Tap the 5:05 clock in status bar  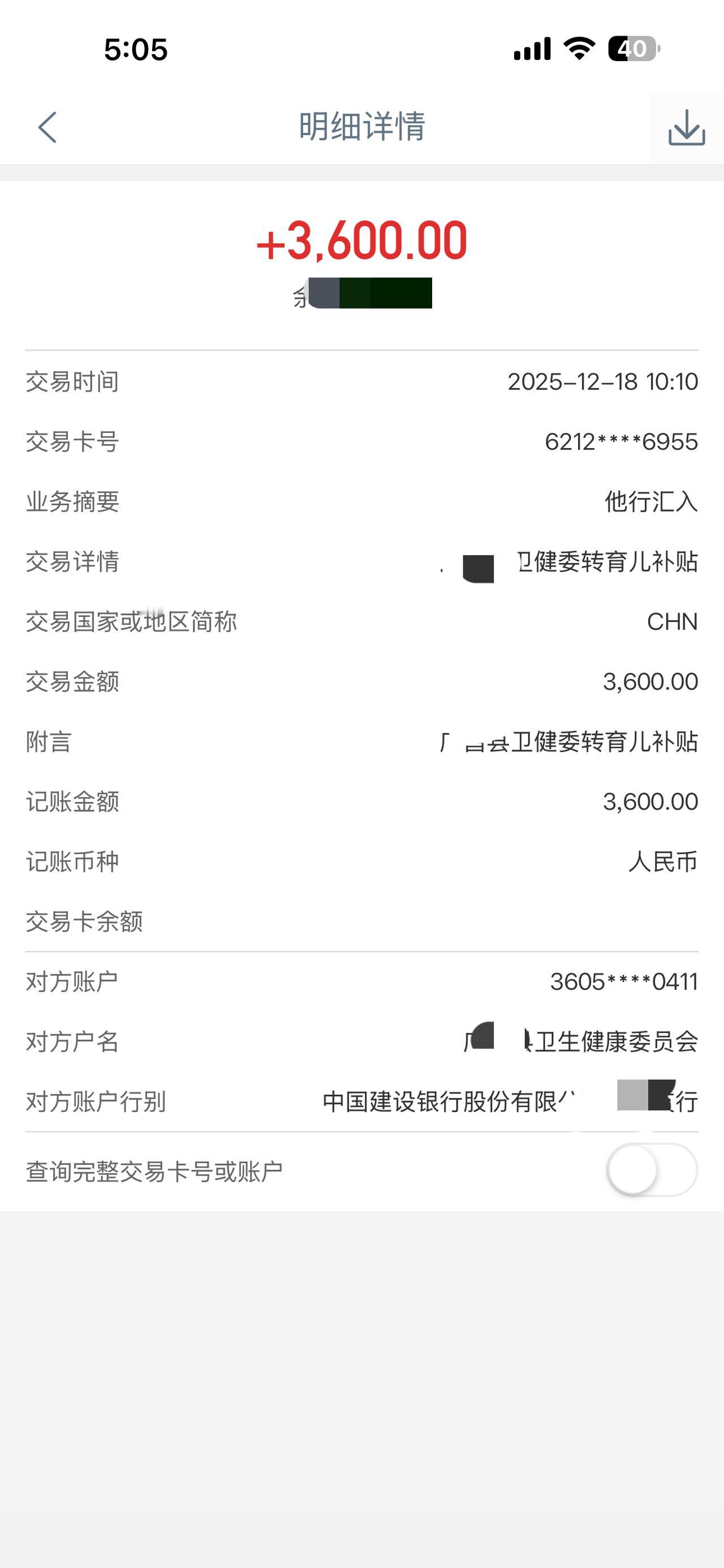[x=135, y=50]
